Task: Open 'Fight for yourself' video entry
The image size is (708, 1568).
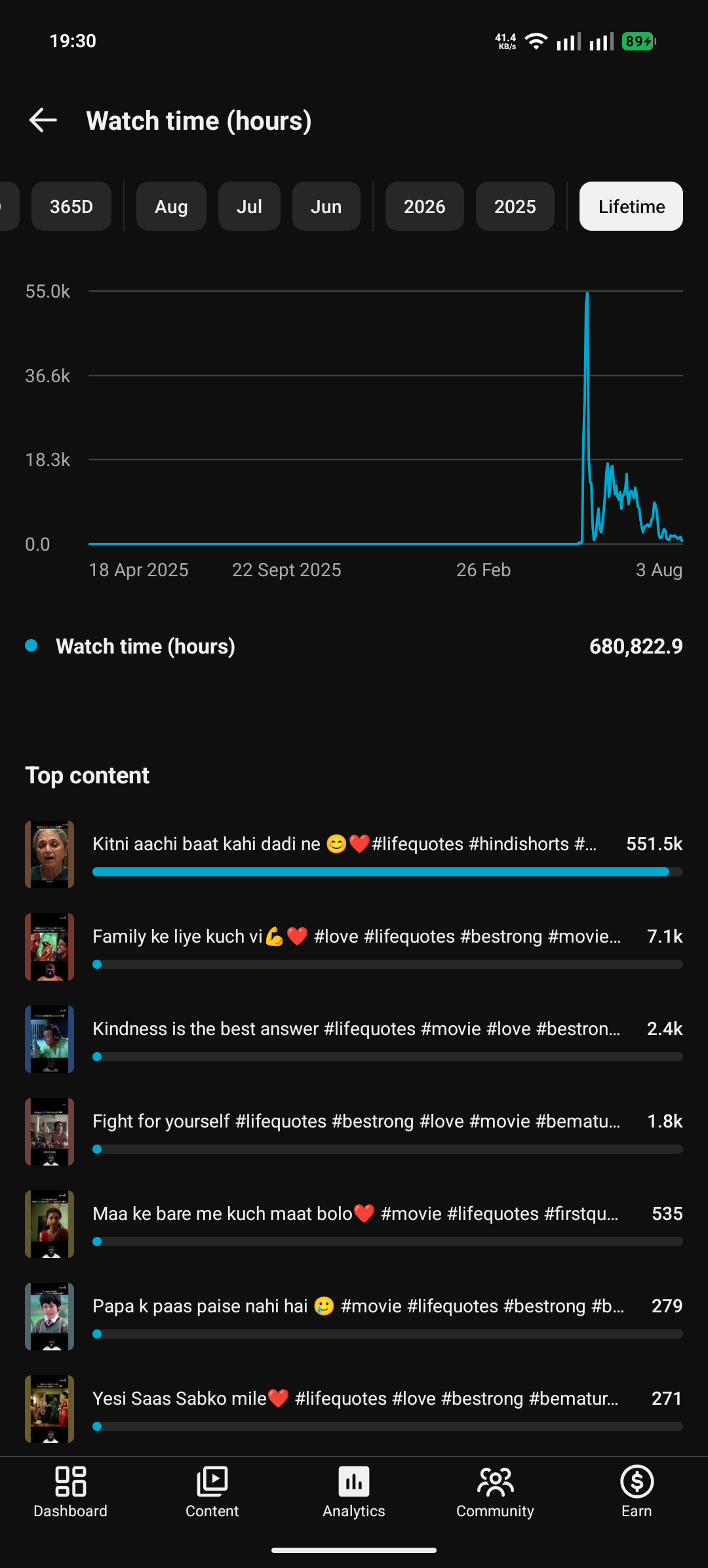Action: (354, 1131)
